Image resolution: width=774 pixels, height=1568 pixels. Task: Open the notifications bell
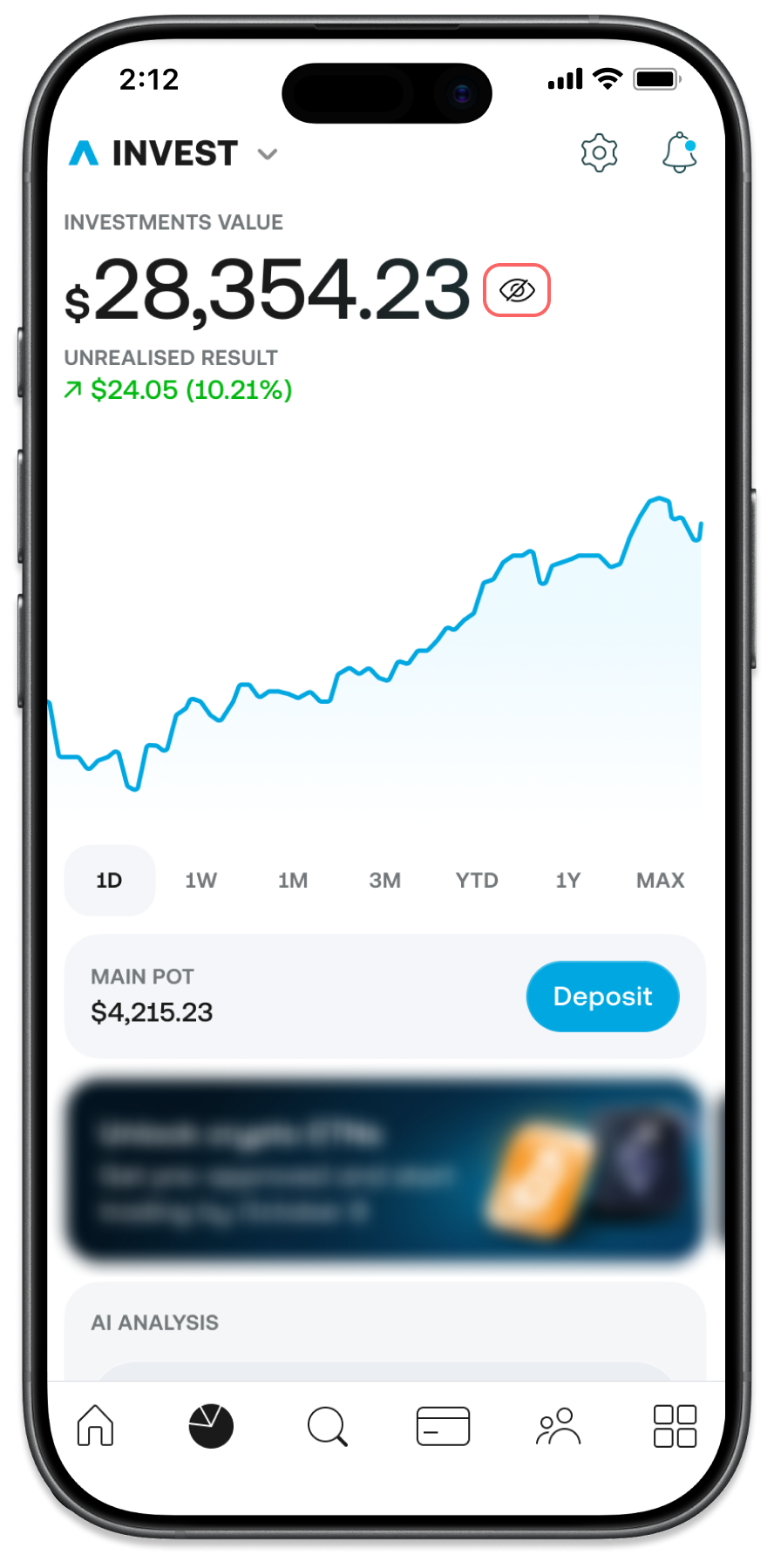[679, 153]
